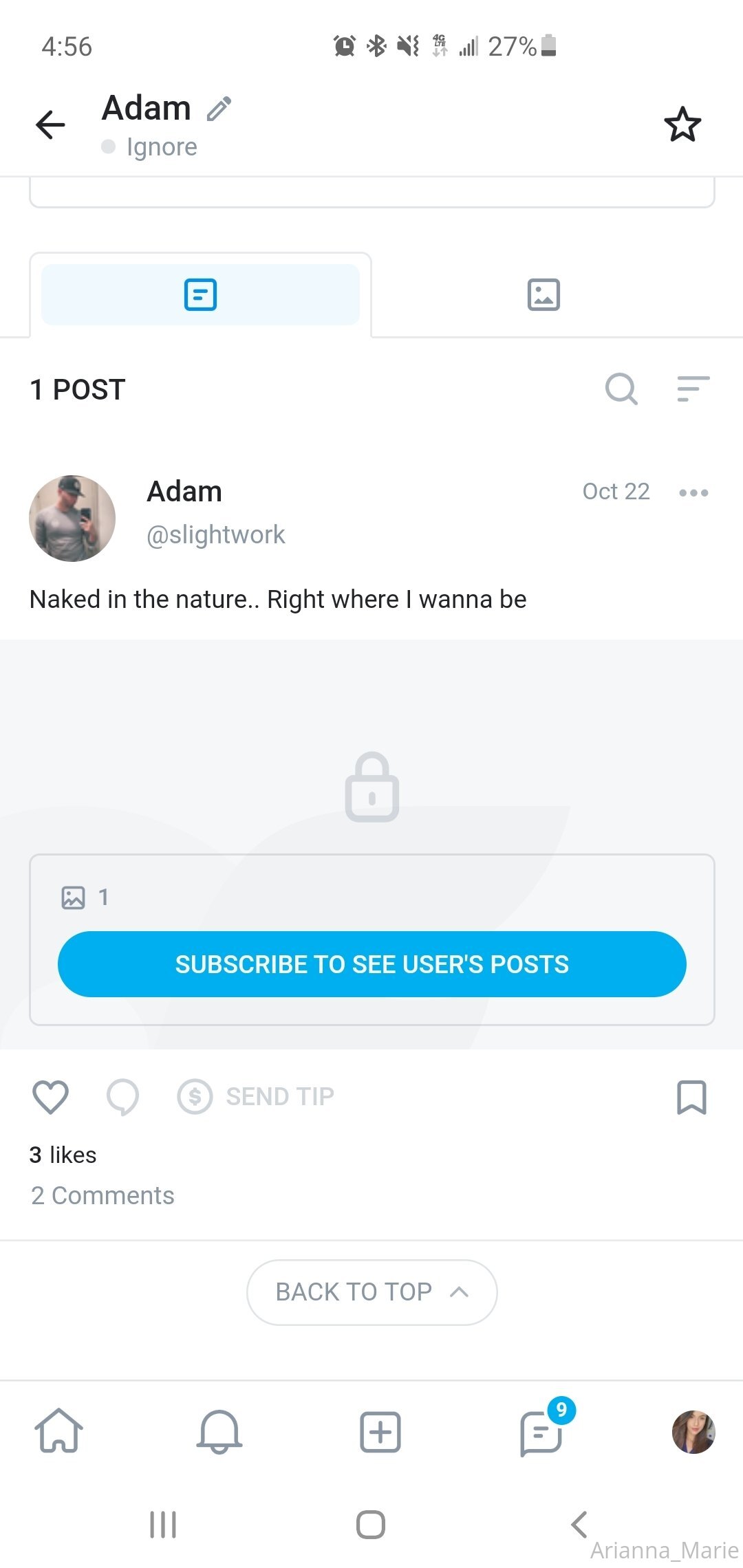Screen dimensions: 743x1568
Task: Send a tip on Adam's post
Action: (256, 1096)
